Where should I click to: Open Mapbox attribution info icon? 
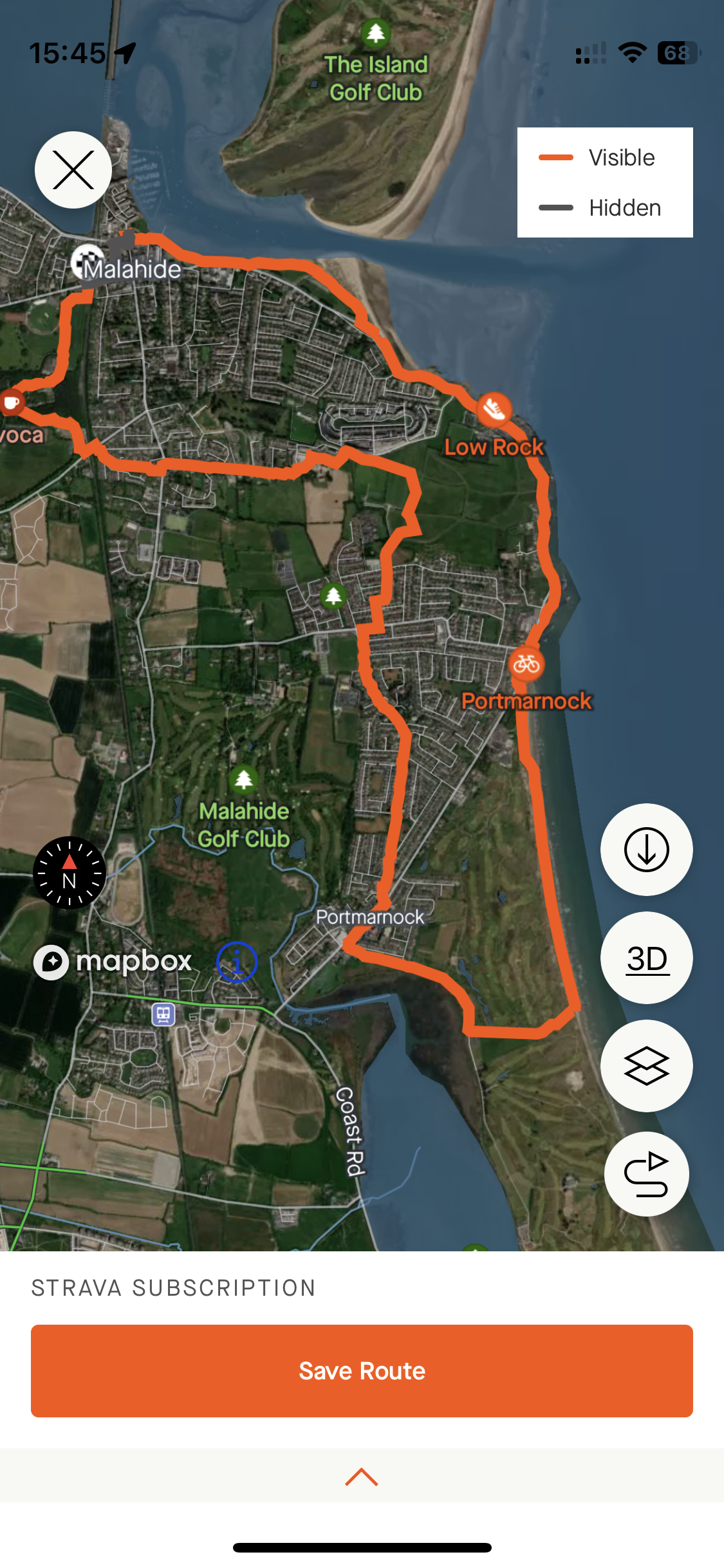pyautogui.click(x=237, y=962)
